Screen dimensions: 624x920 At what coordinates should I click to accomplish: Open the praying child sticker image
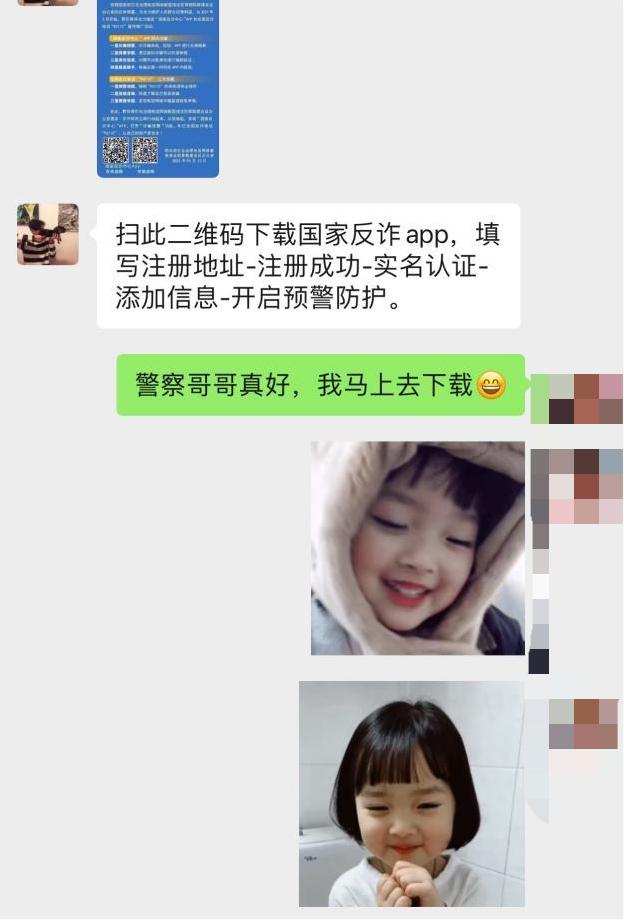click(x=411, y=793)
